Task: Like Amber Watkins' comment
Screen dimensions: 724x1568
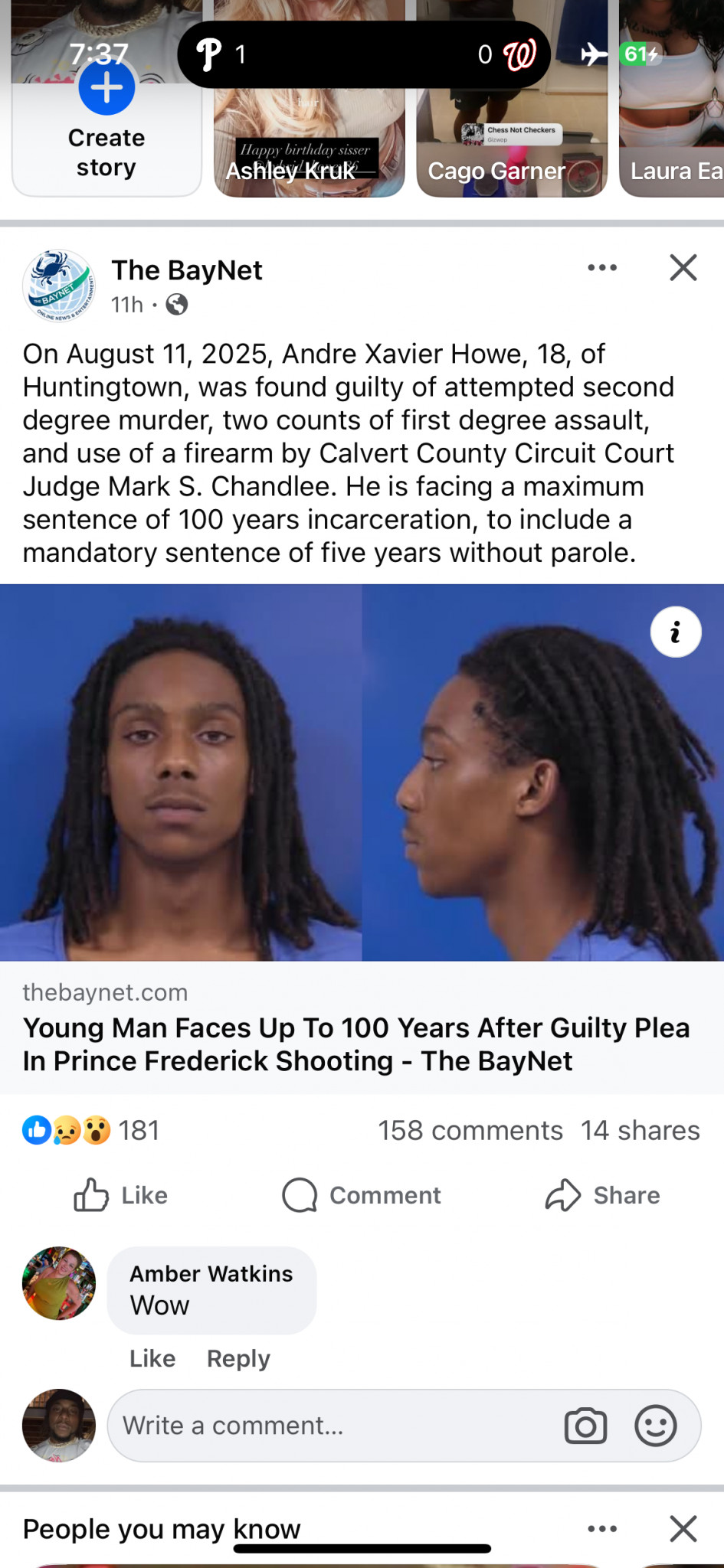Action: point(152,1358)
